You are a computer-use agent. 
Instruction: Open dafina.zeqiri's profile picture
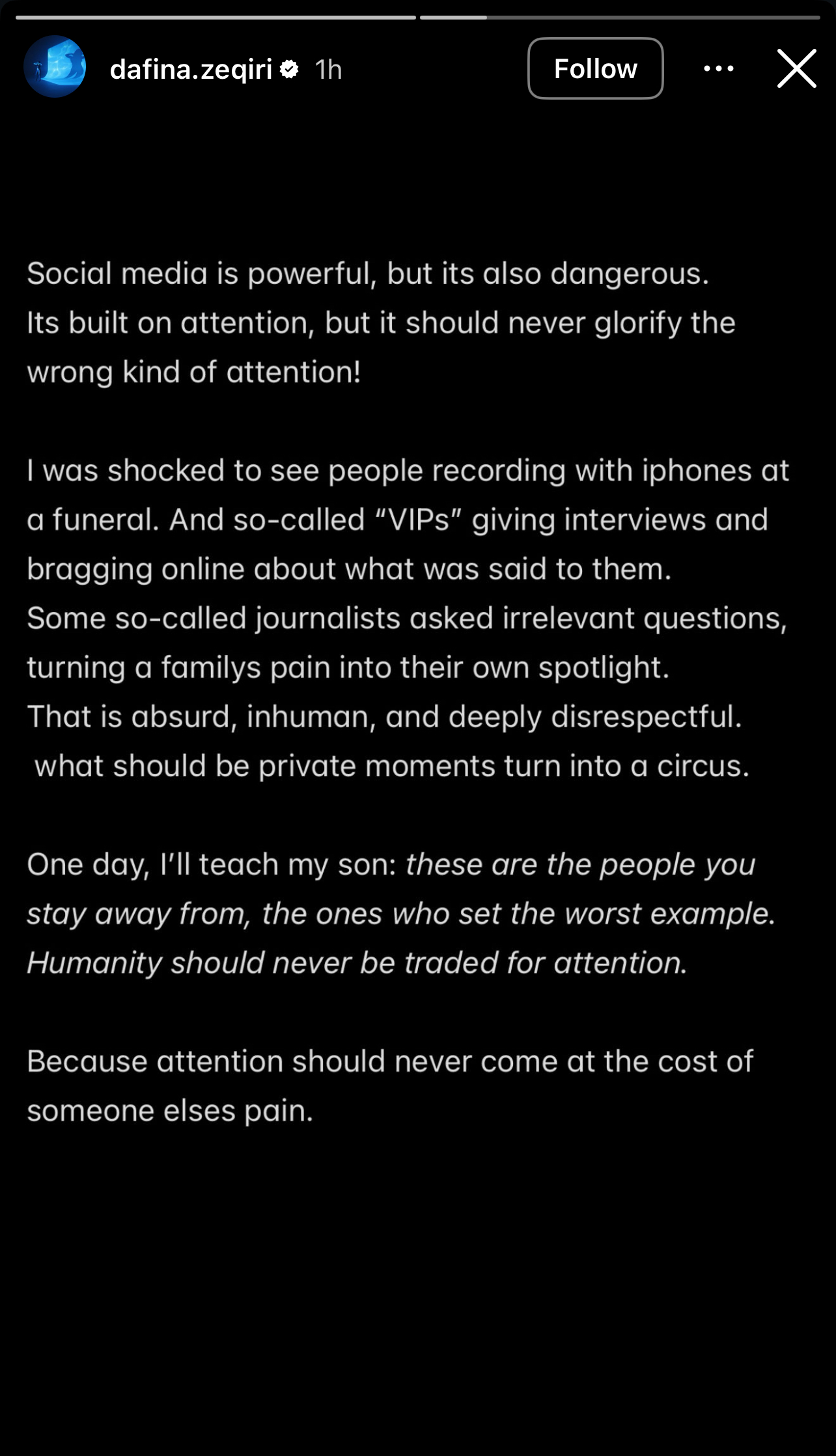pyautogui.click(x=55, y=66)
